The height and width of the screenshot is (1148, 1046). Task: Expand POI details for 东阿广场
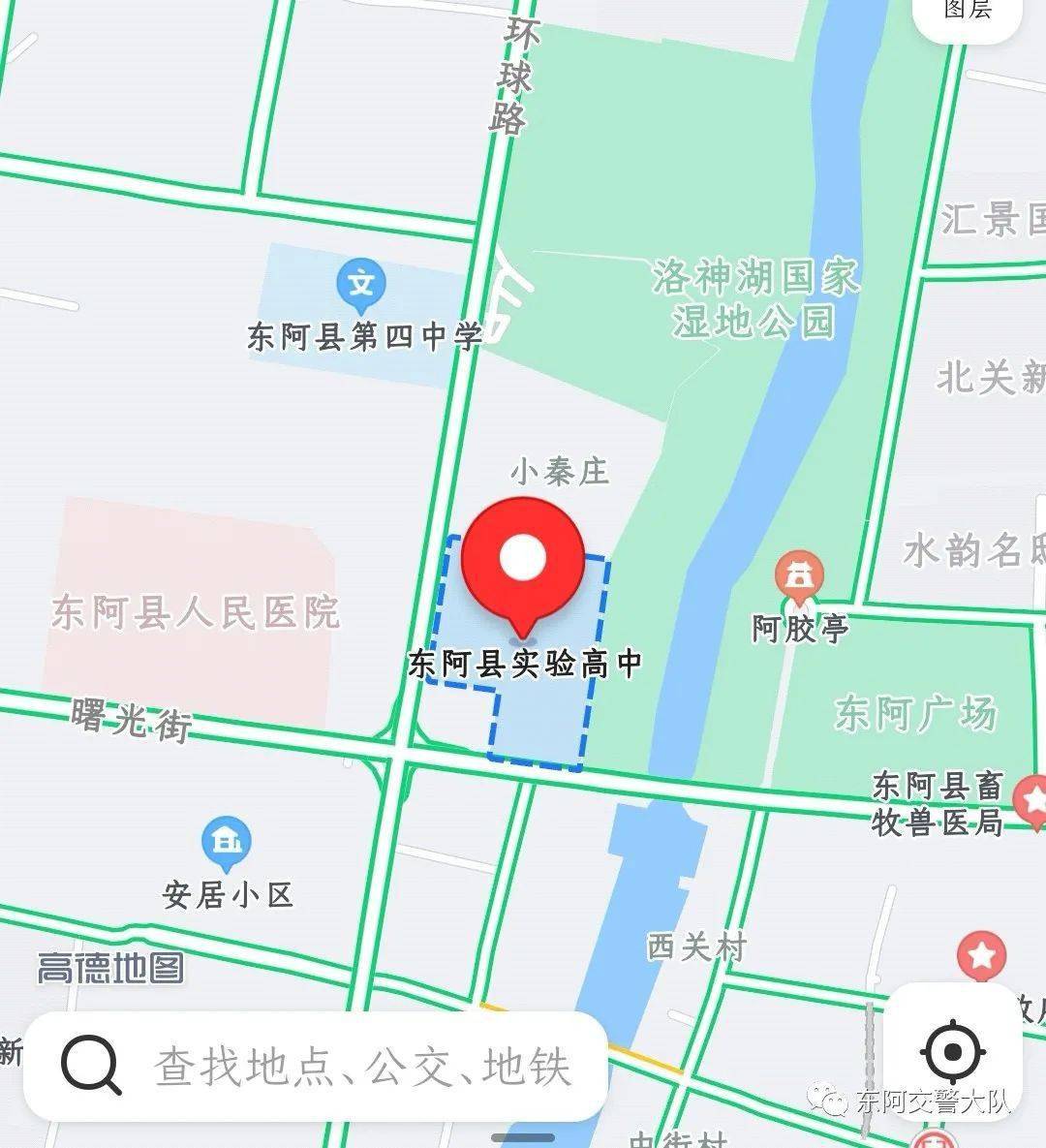(916, 712)
